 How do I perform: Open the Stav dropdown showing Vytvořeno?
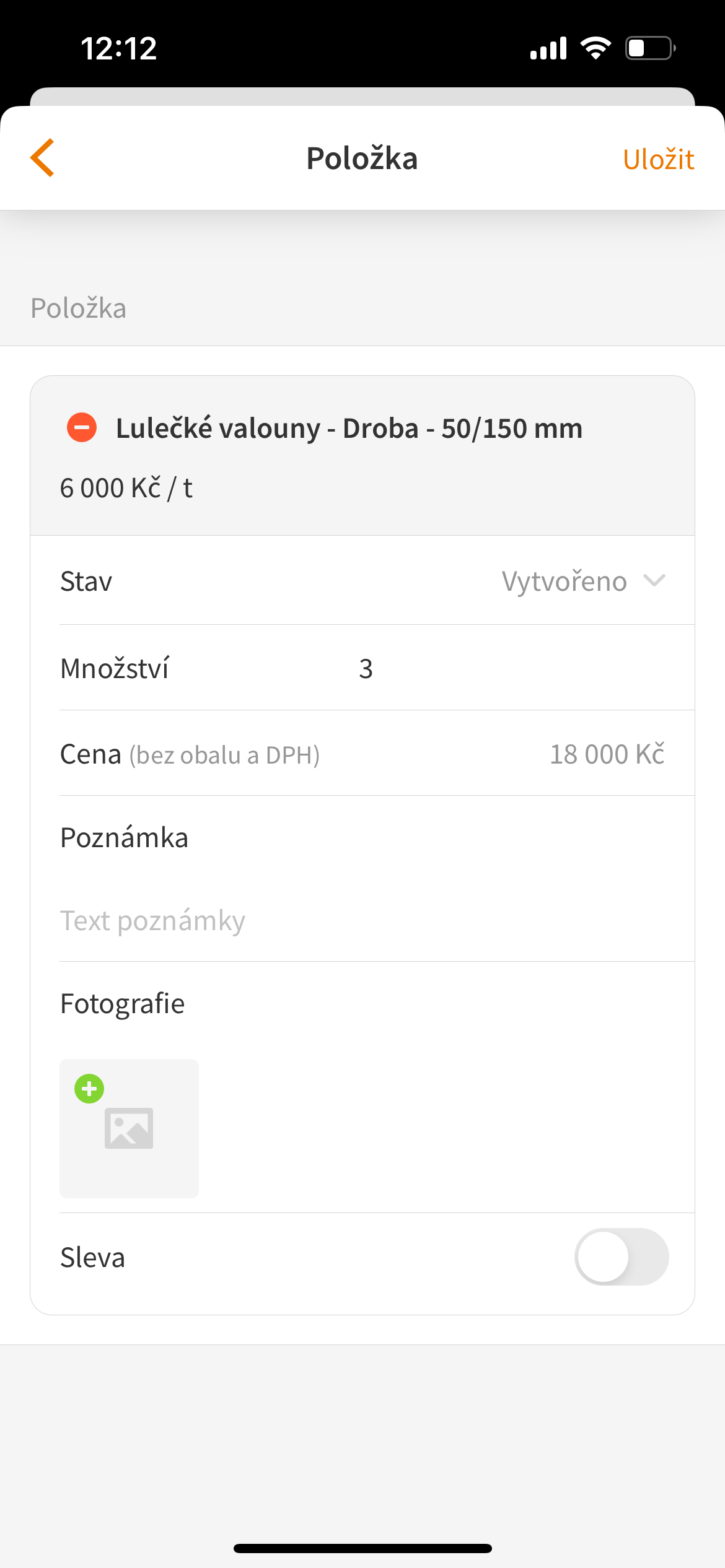[583, 581]
